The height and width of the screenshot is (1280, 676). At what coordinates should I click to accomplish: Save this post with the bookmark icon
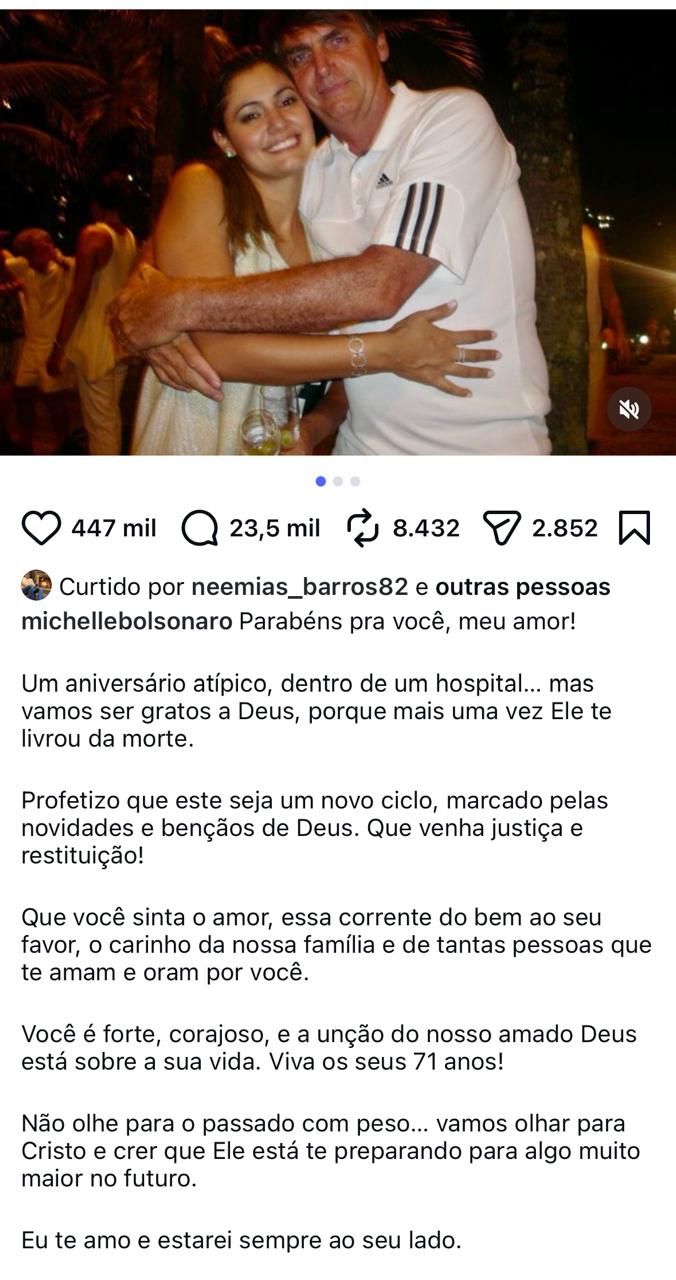[634, 528]
